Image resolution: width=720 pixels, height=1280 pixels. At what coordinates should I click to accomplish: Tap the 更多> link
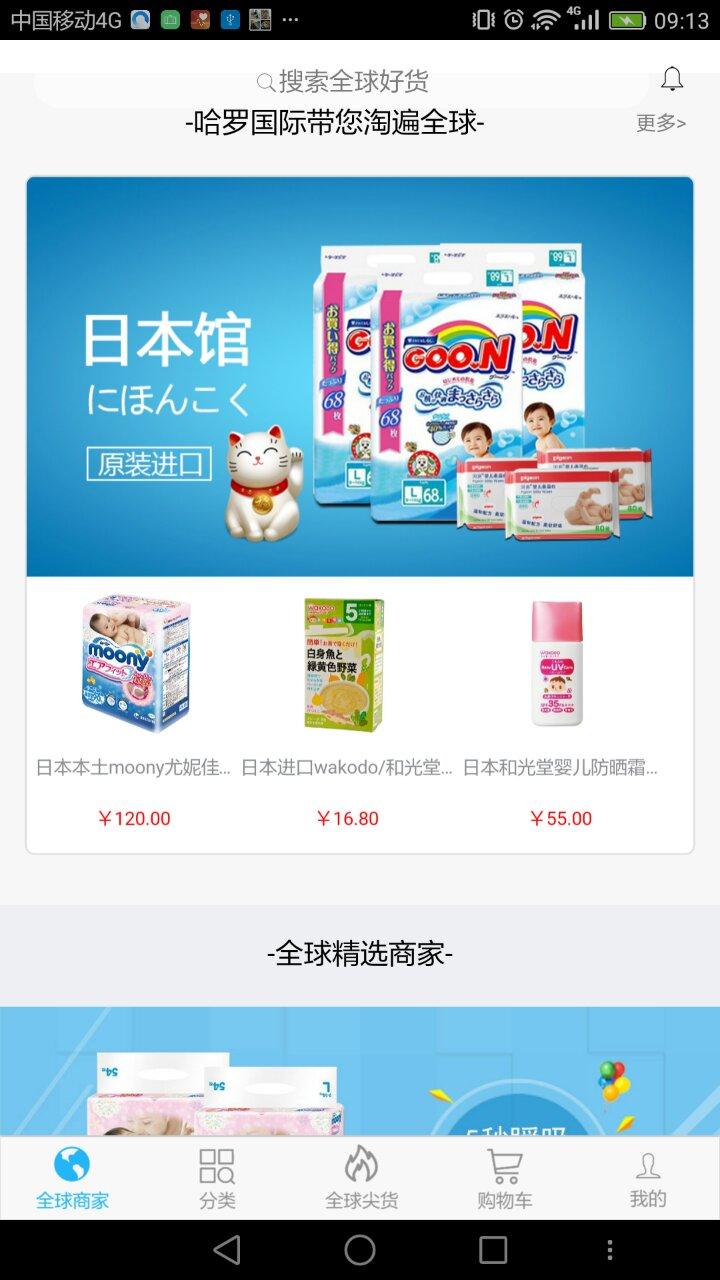(661, 123)
